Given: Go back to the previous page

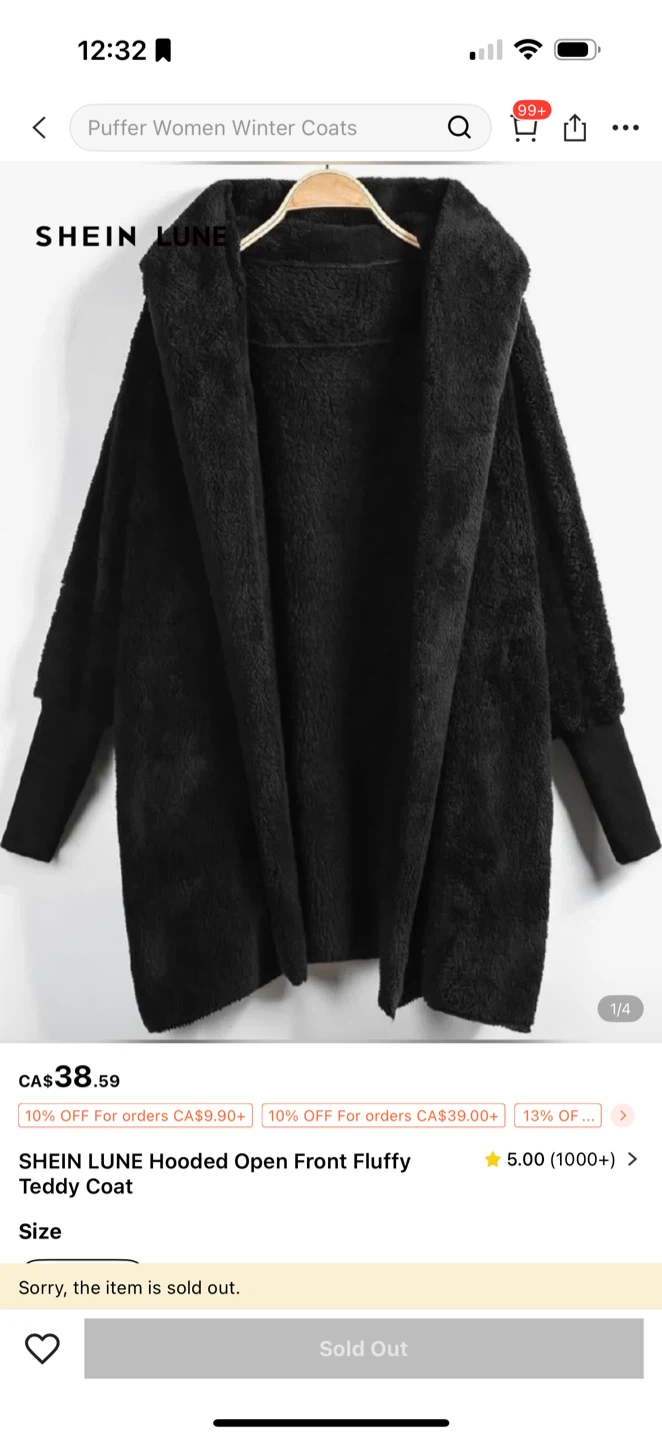Looking at the screenshot, I should point(39,128).
